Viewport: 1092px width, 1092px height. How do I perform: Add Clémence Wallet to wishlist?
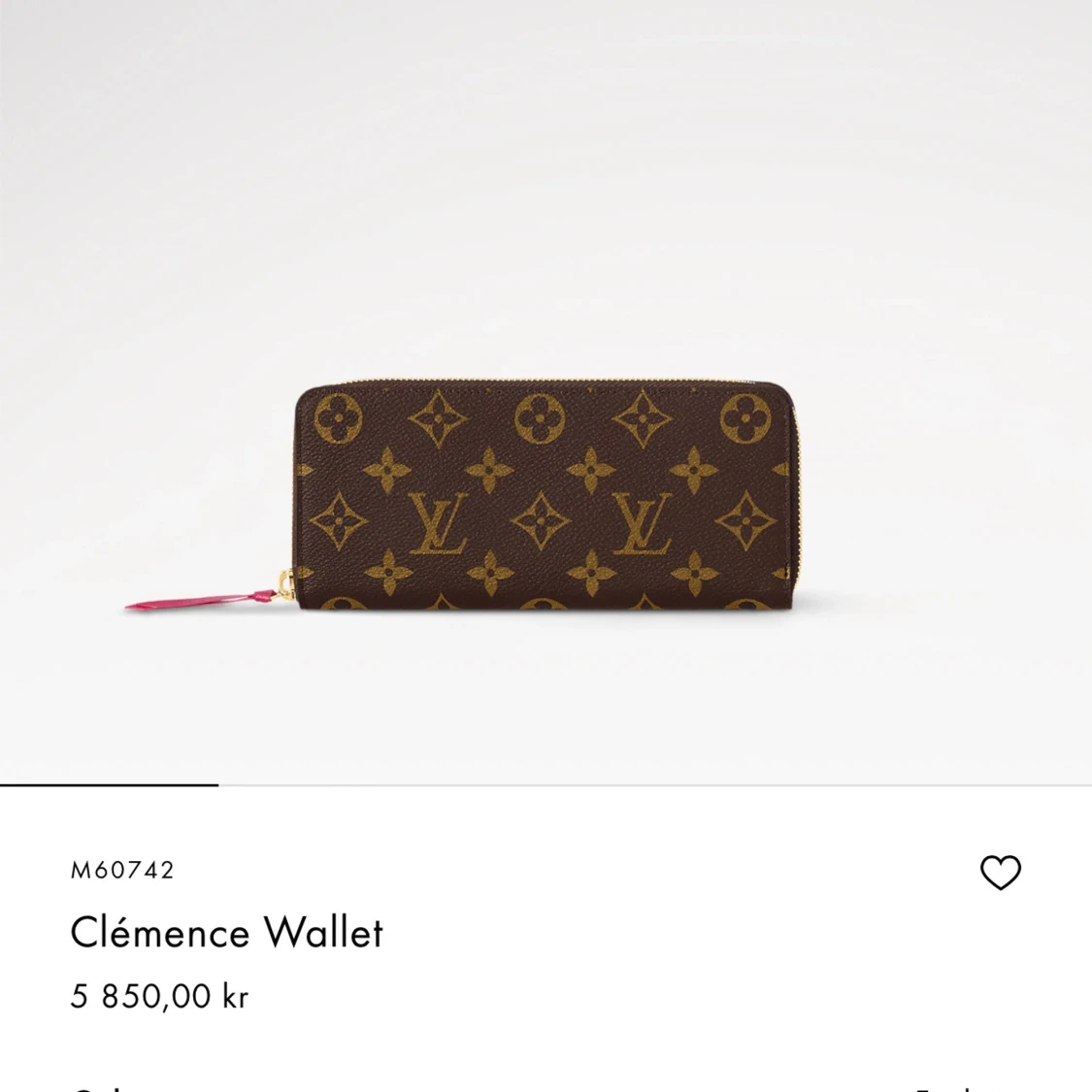[1000, 872]
